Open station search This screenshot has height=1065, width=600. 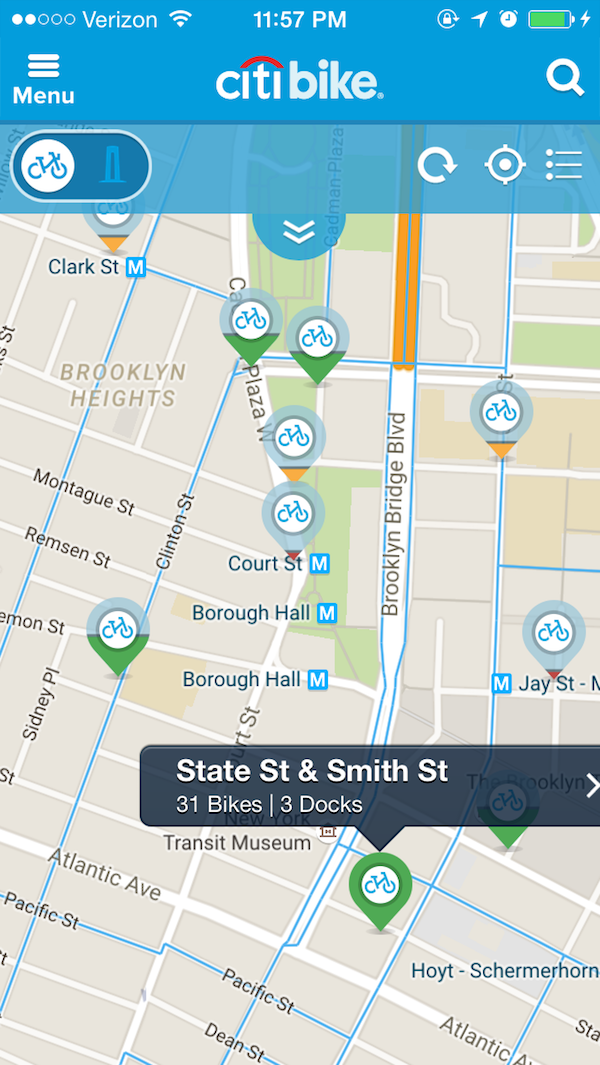pyautogui.click(x=565, y=77)
